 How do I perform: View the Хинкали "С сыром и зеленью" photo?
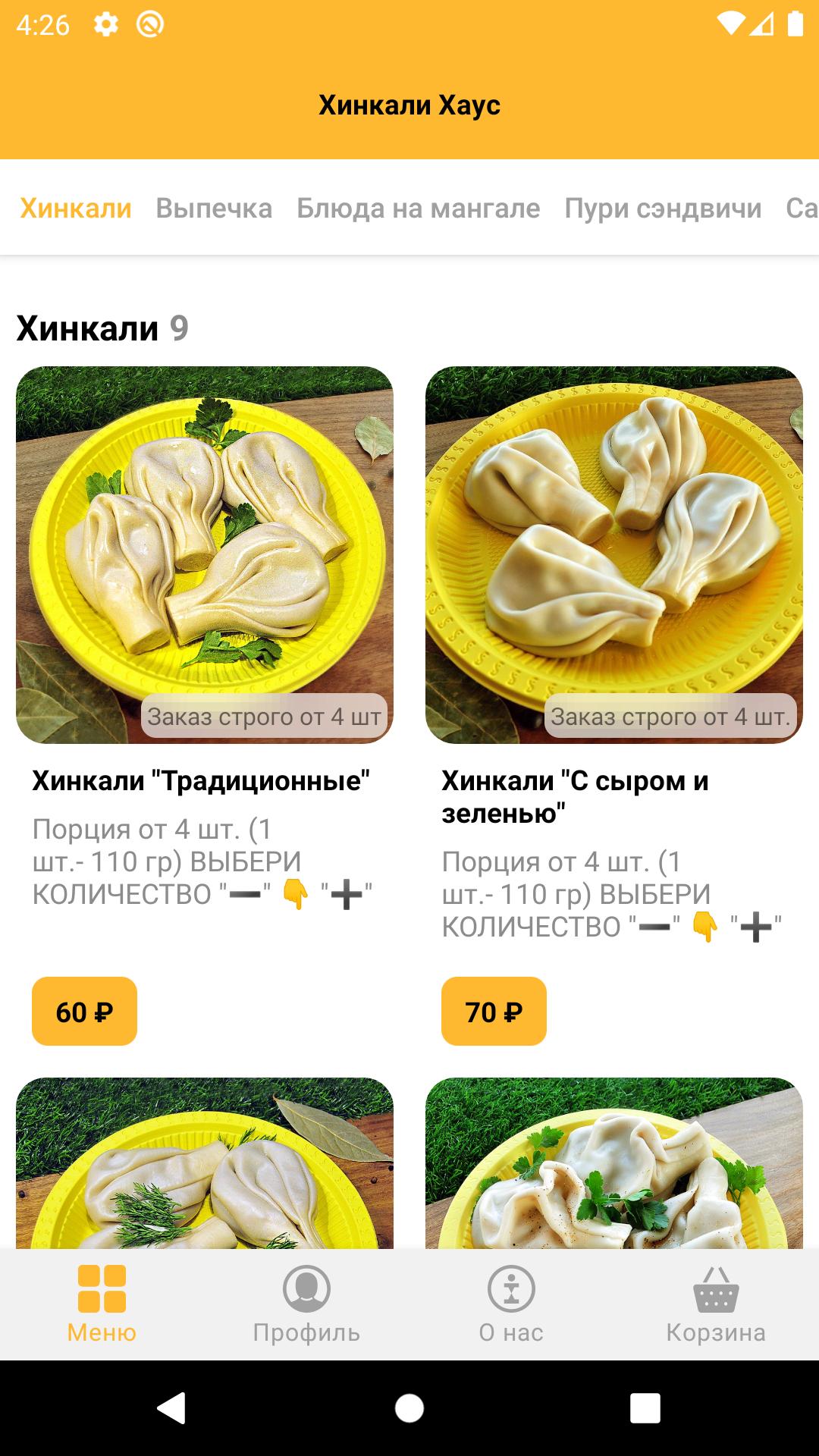coord(614,554)
